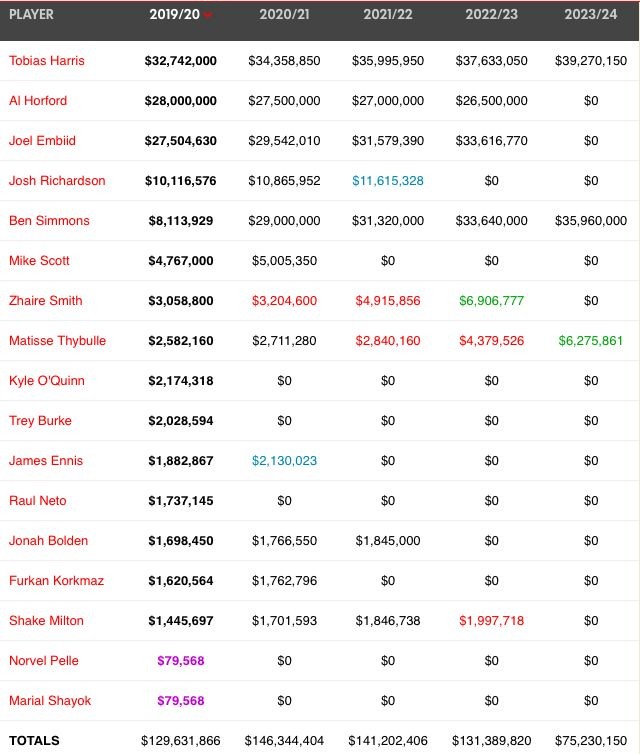640x754 pixels.
Task: View Furkan Korkmaz's contract details
Action: coord(56,581)
